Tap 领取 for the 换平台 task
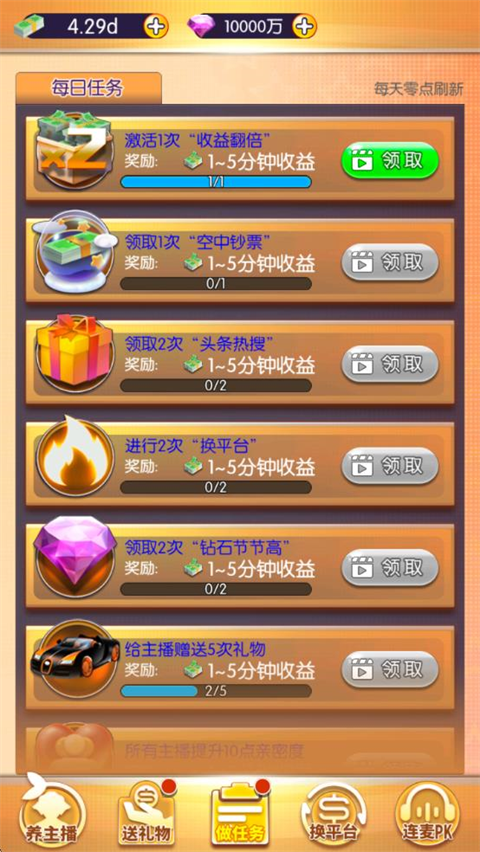480x852 pixels. [x=389, y=466]
